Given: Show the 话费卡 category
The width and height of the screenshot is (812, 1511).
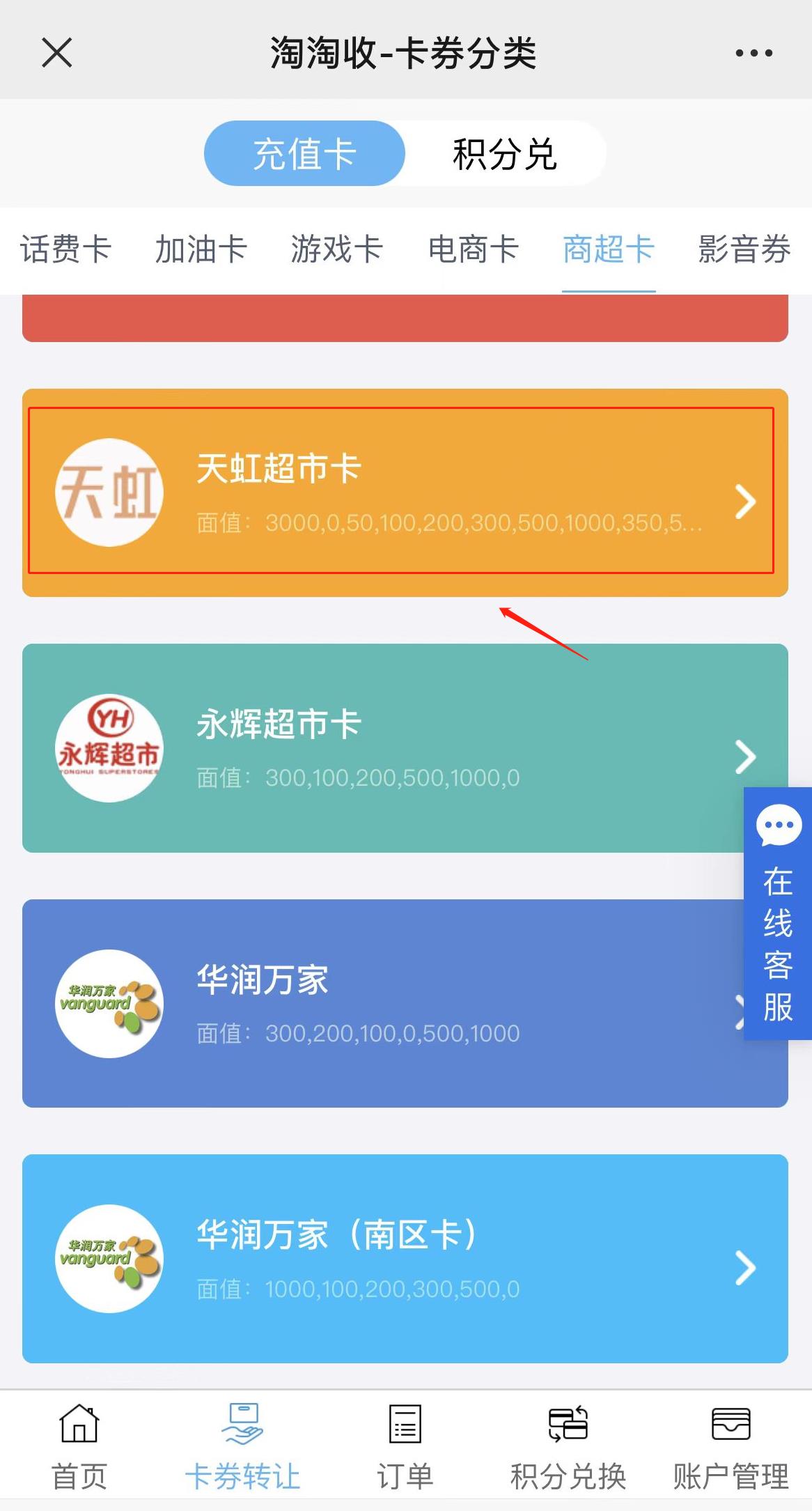Looking at the screenshot, I should (x=66, y=249).
